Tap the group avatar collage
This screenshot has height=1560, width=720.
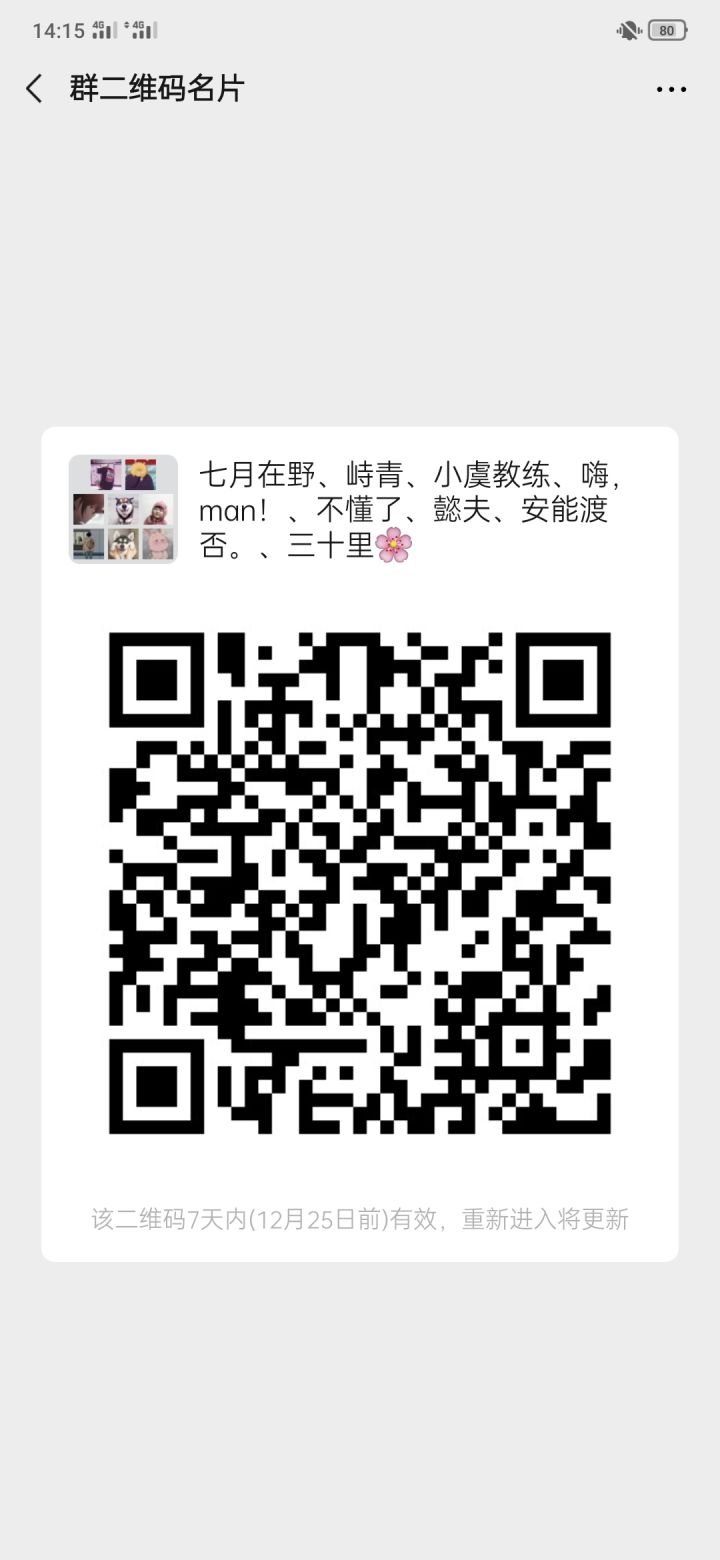pyautogui.click(x=122, y=508)
